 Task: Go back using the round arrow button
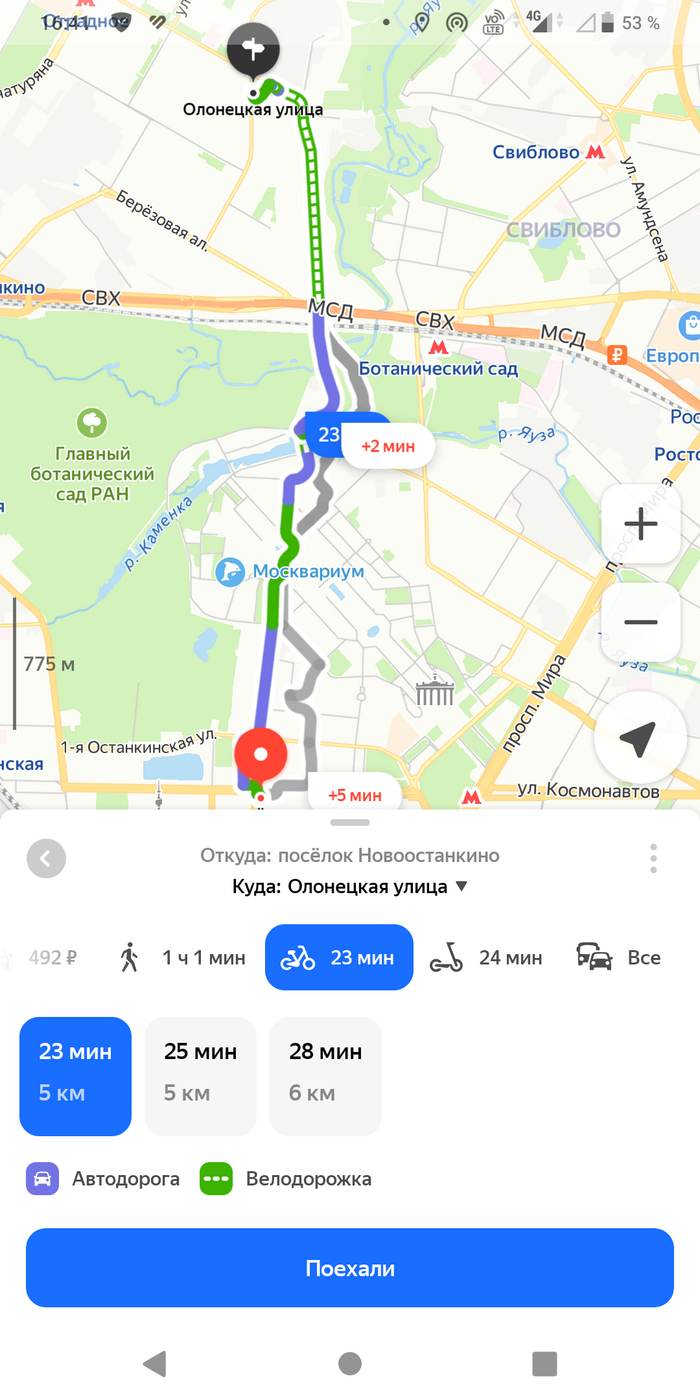(46, 858)
